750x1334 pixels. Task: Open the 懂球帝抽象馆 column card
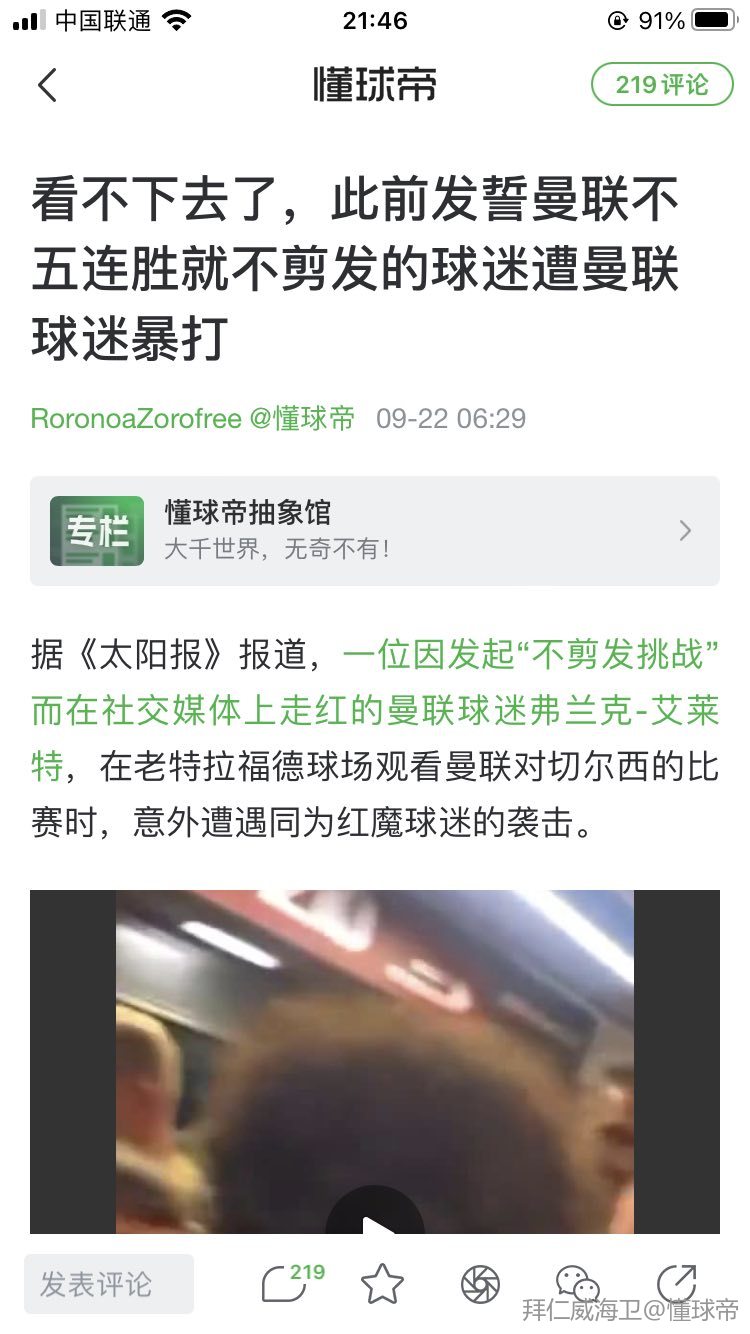(x=375, y=530)
